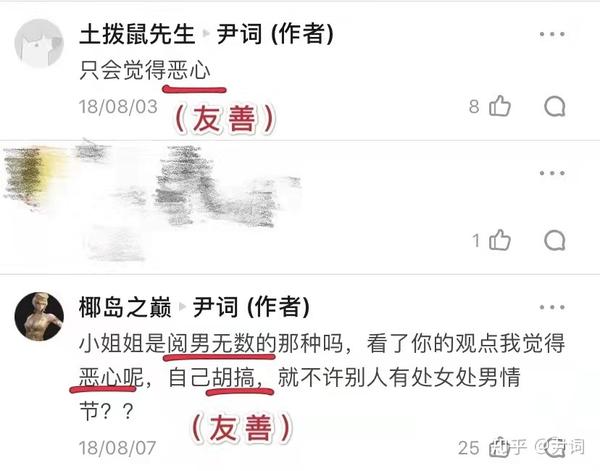This screenshot has height=471, width=600.
Task: Open user 土拨鼠先生's name link
Action: coord(135,34)
